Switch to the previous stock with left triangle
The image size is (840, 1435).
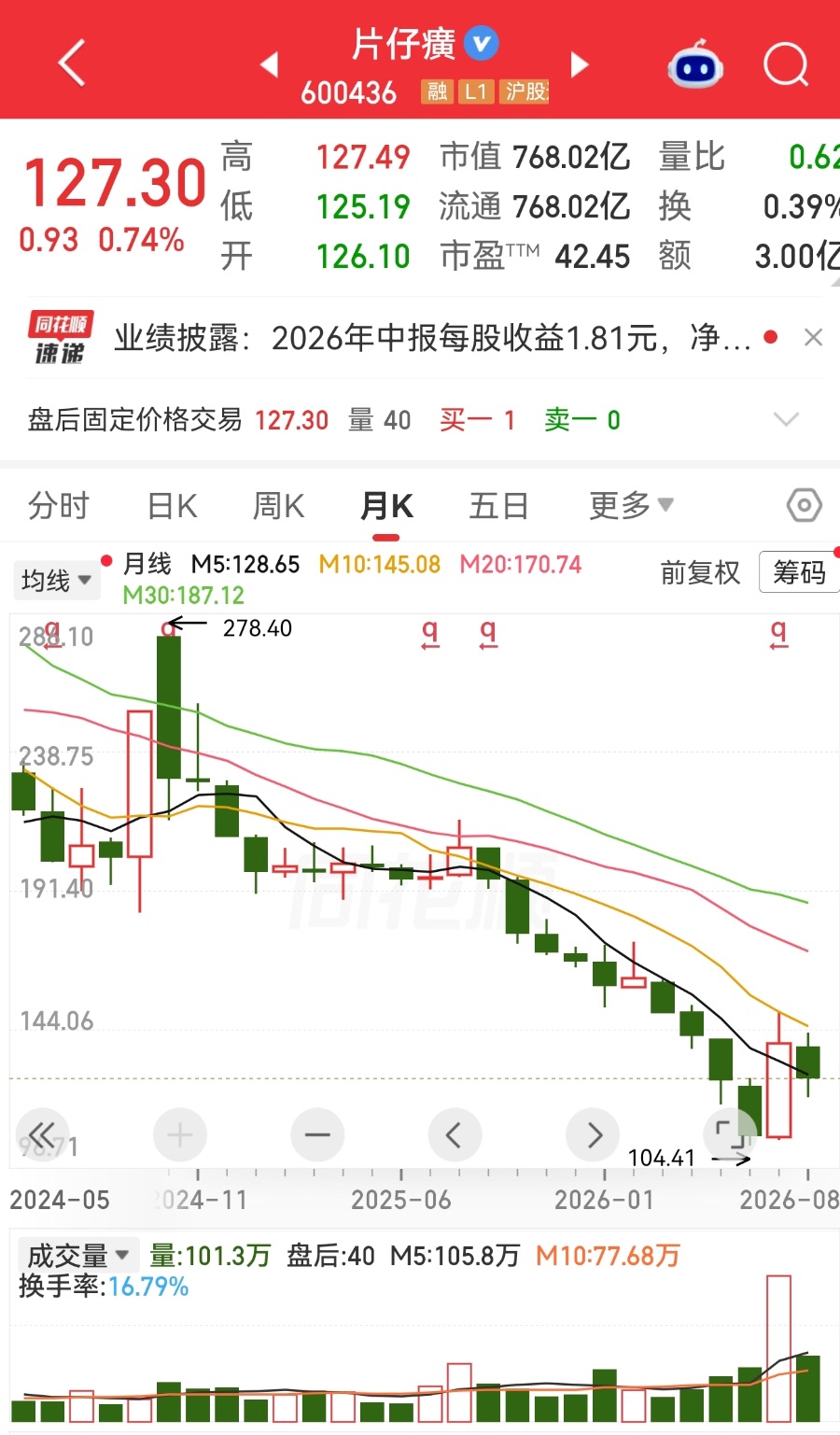click(269, 64)
